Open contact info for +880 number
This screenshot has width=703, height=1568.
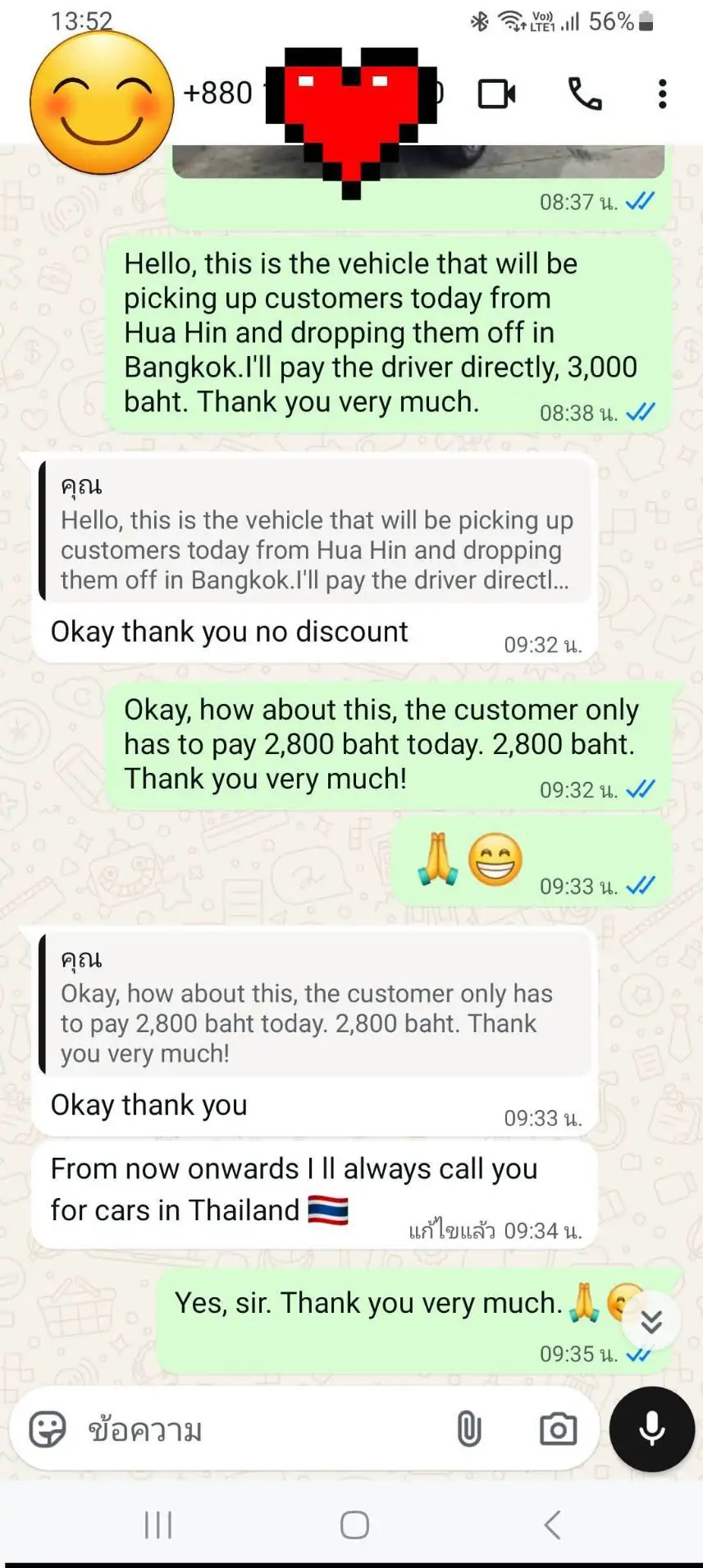click(218, 94)
